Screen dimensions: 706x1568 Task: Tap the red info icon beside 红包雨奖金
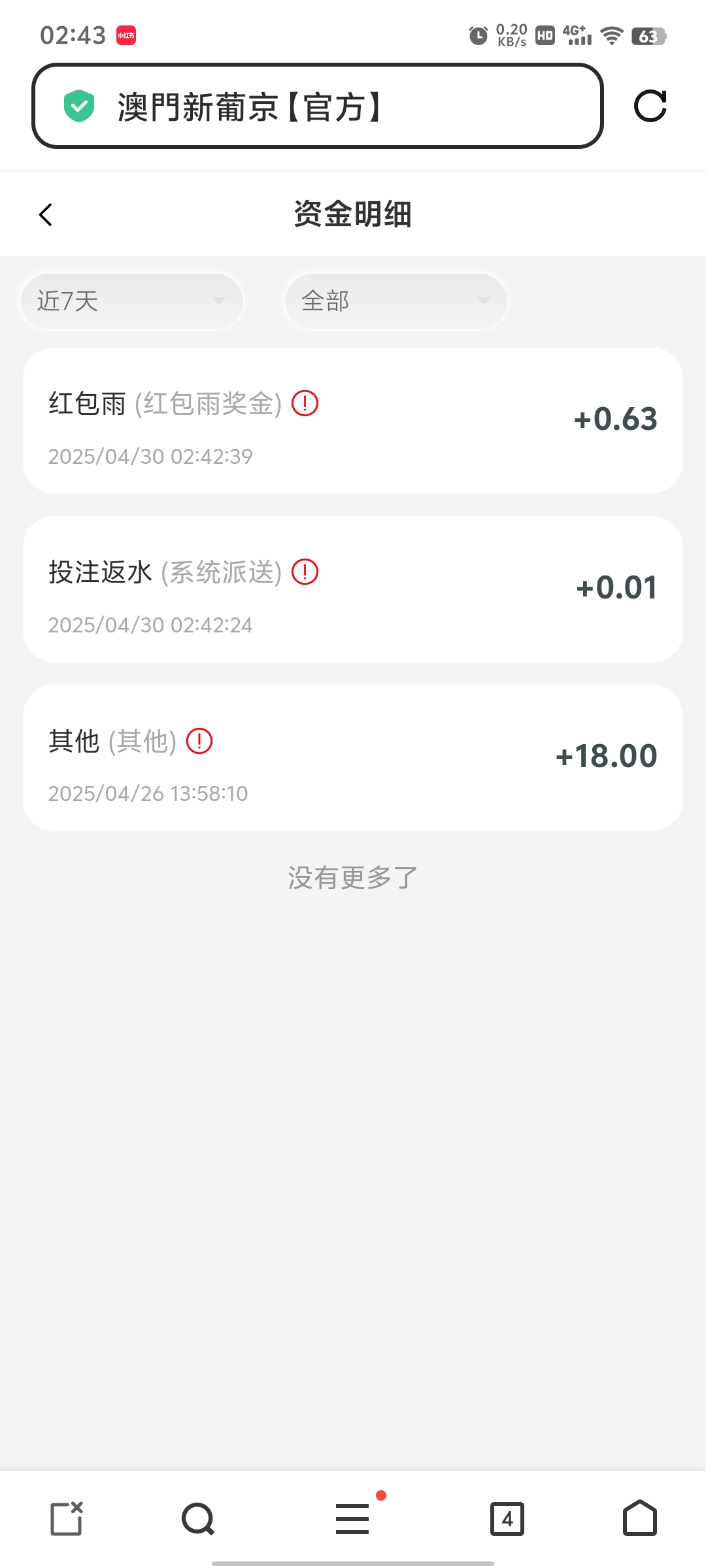pos(305,403)
